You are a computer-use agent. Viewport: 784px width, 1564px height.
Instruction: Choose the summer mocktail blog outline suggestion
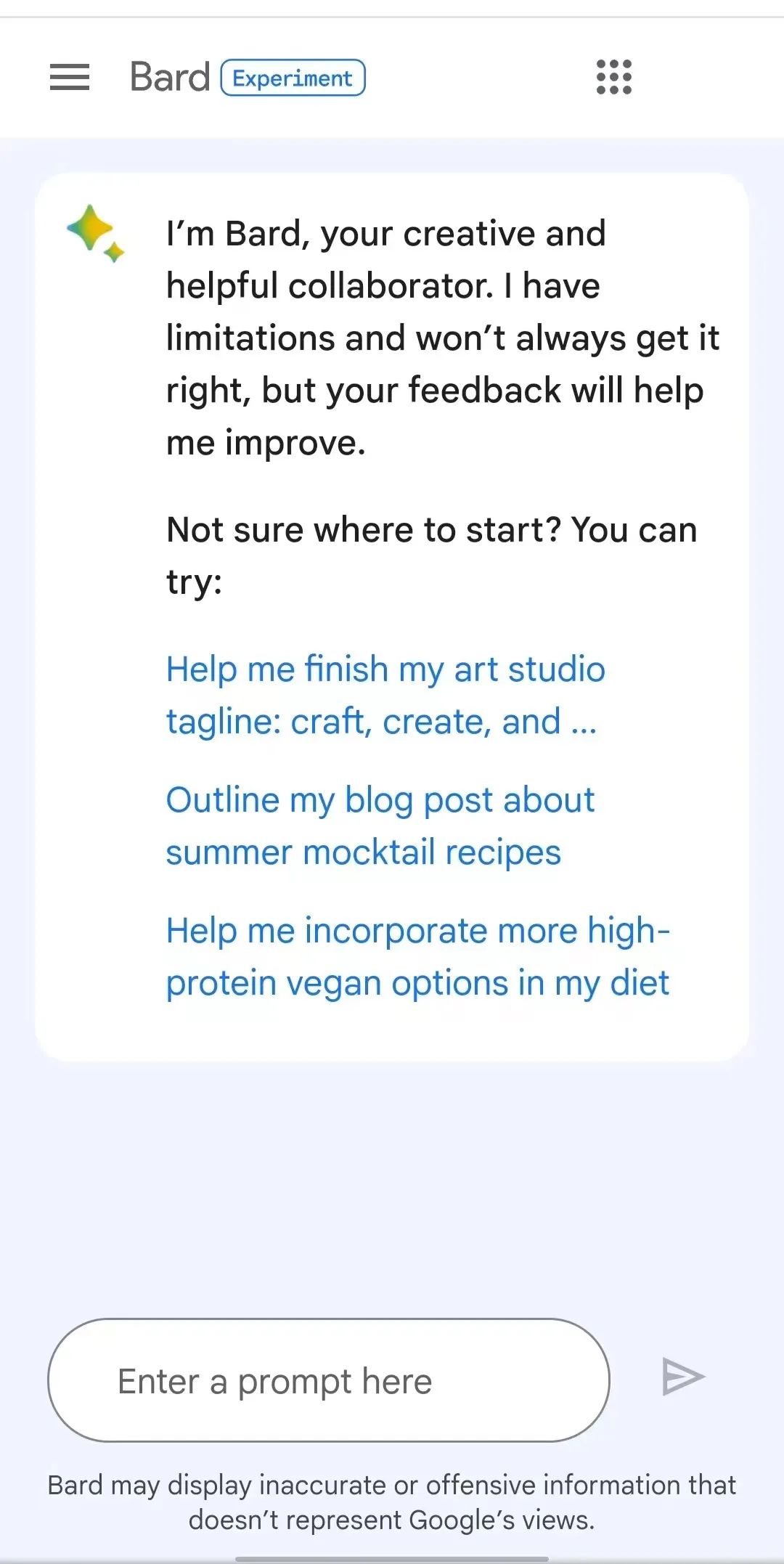pos(380,826)
